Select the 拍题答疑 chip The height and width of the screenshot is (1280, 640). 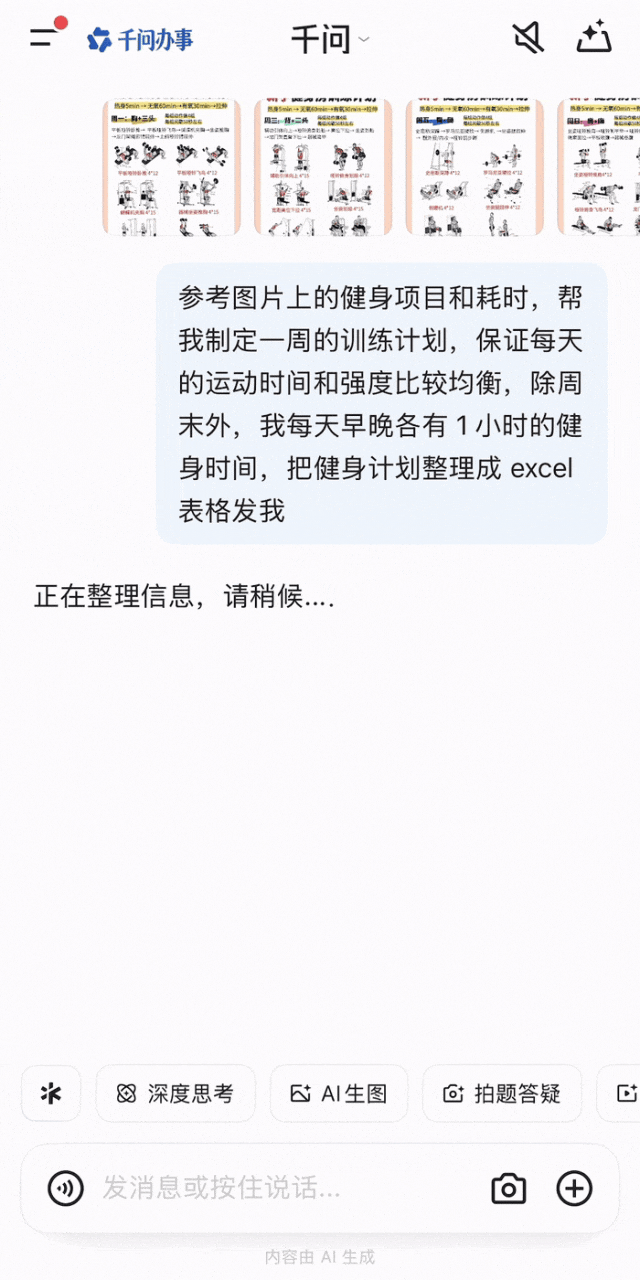coord(502,1094)
